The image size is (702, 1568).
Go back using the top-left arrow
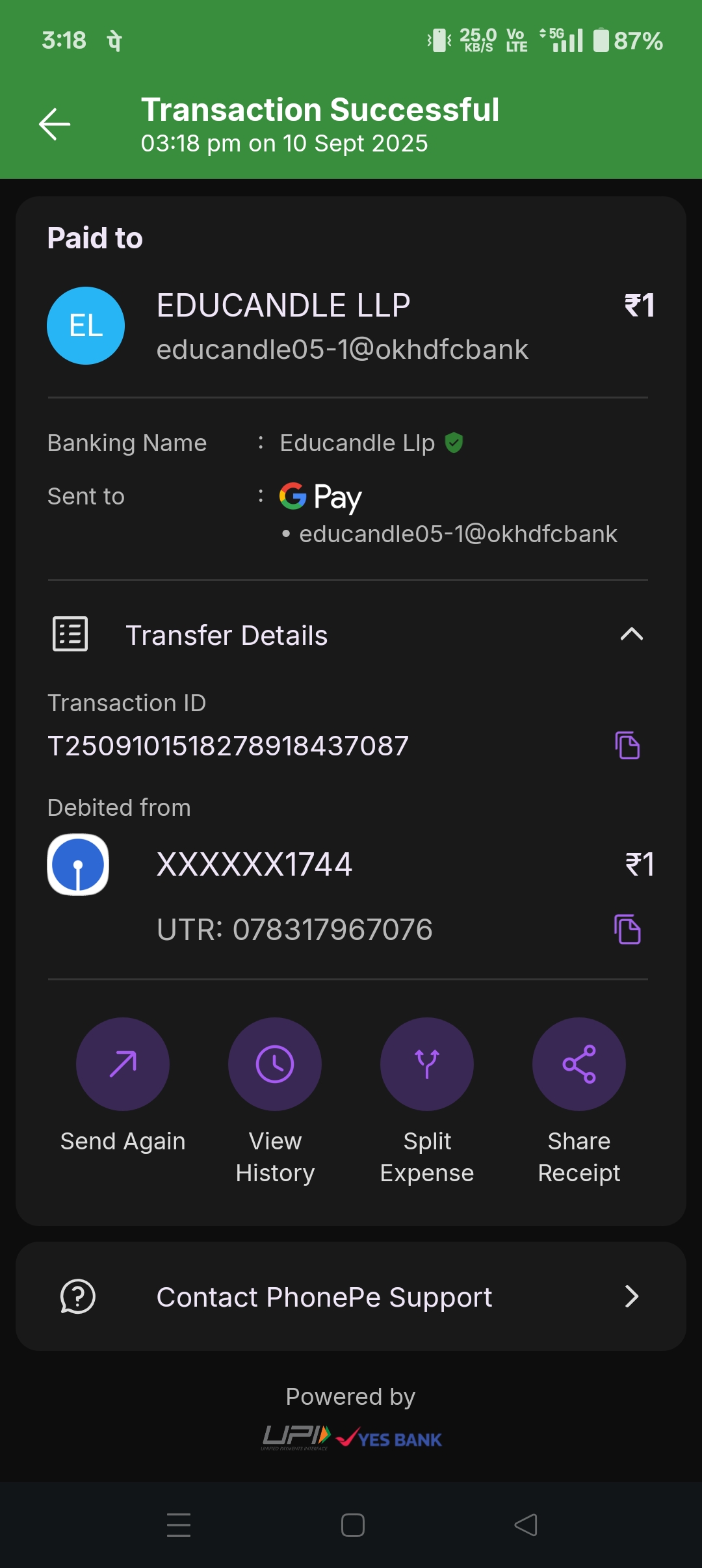coord(55,124)
